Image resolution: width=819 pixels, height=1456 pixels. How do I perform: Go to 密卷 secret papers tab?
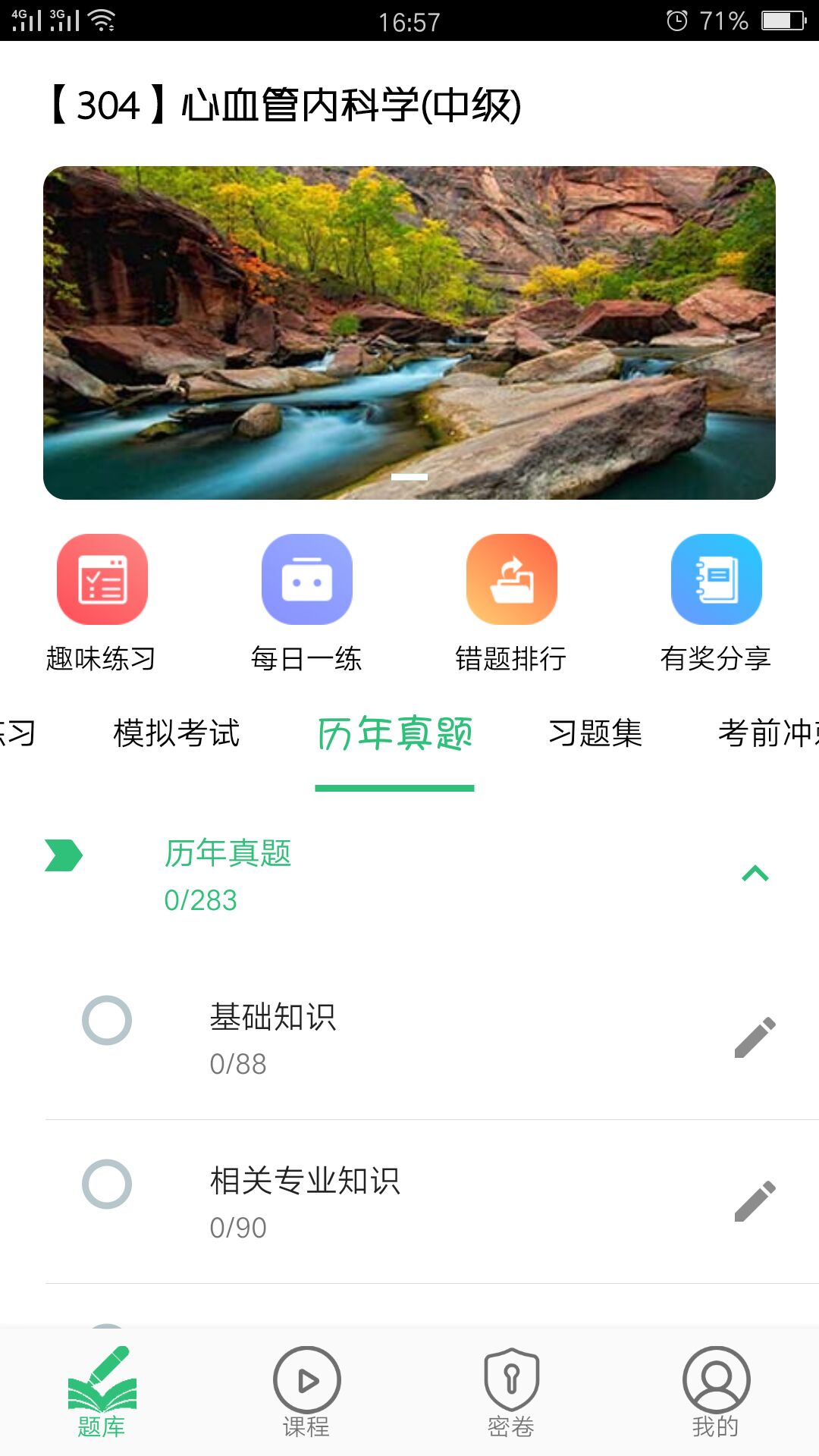(x=511, y=1392)
